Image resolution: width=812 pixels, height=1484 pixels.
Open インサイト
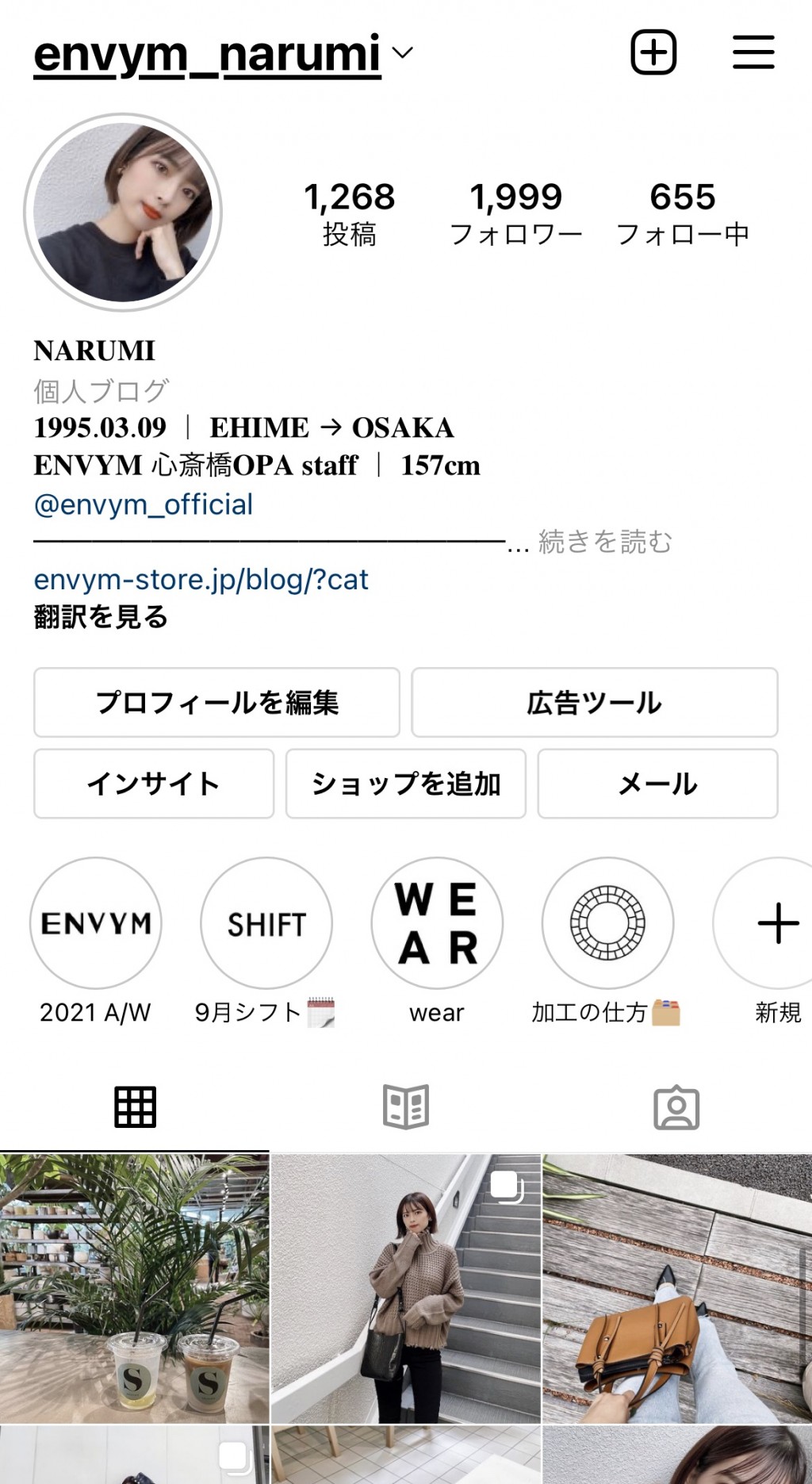point(153,784)
